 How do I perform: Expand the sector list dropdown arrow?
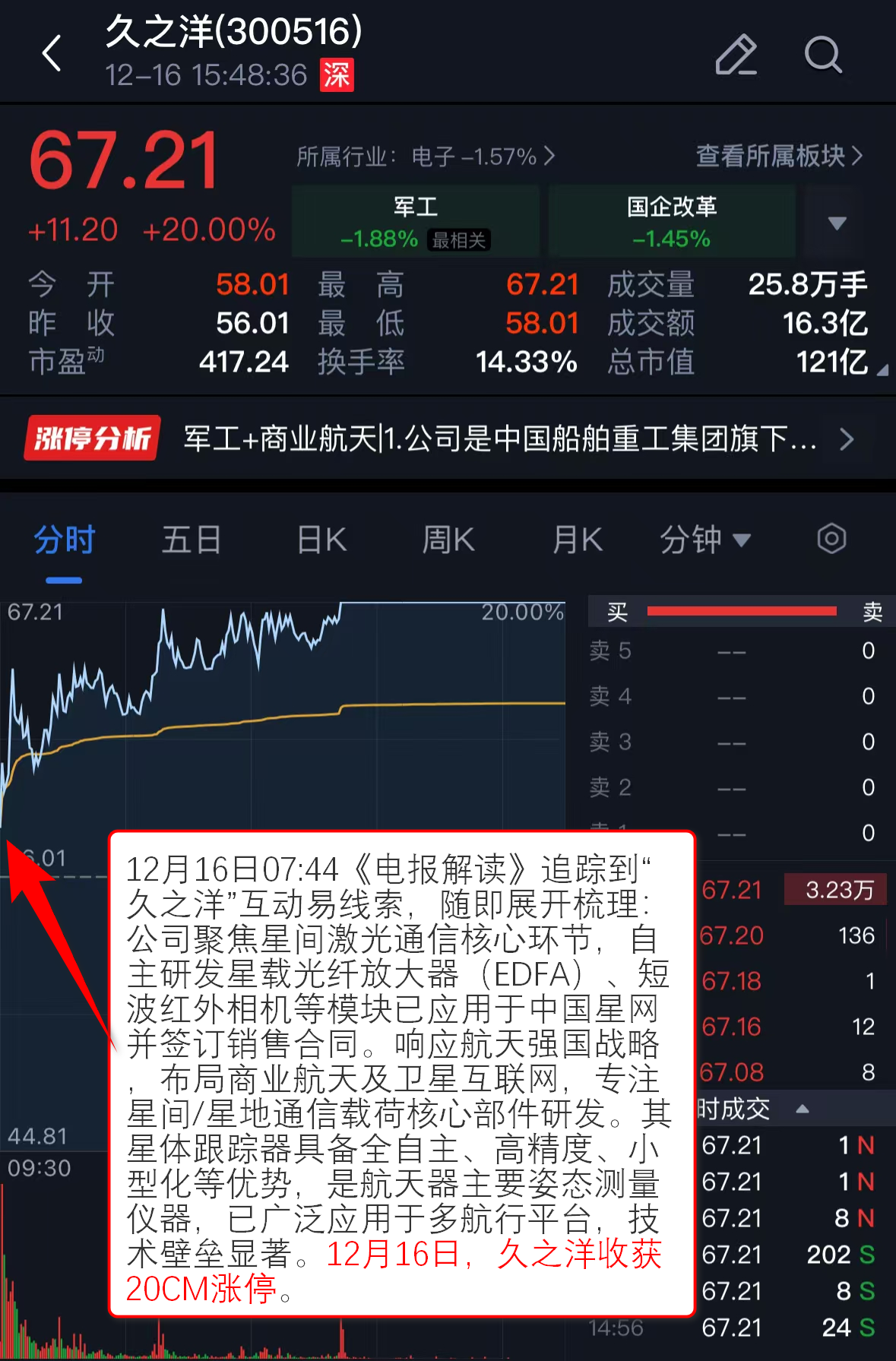pos(837,223)
